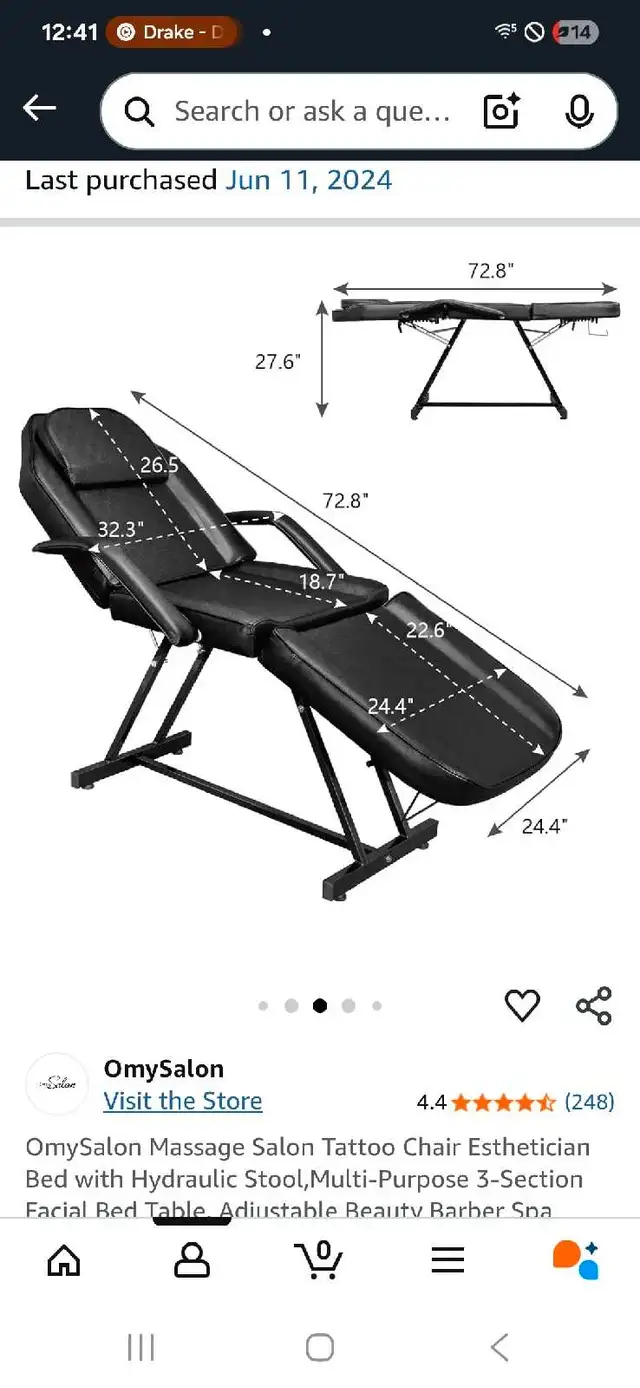
Task: Share this product listing
Action: (x=594, y=1005)
